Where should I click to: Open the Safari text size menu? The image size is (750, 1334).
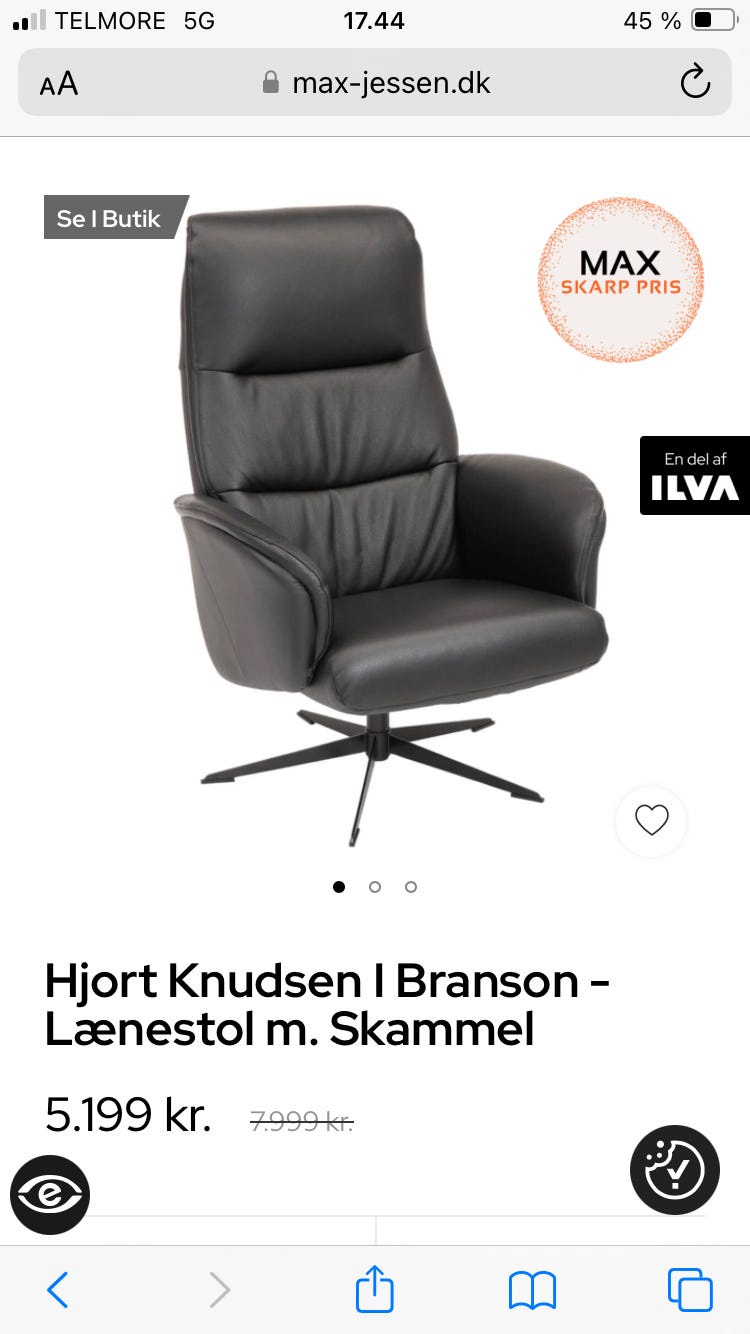point(59,83)
